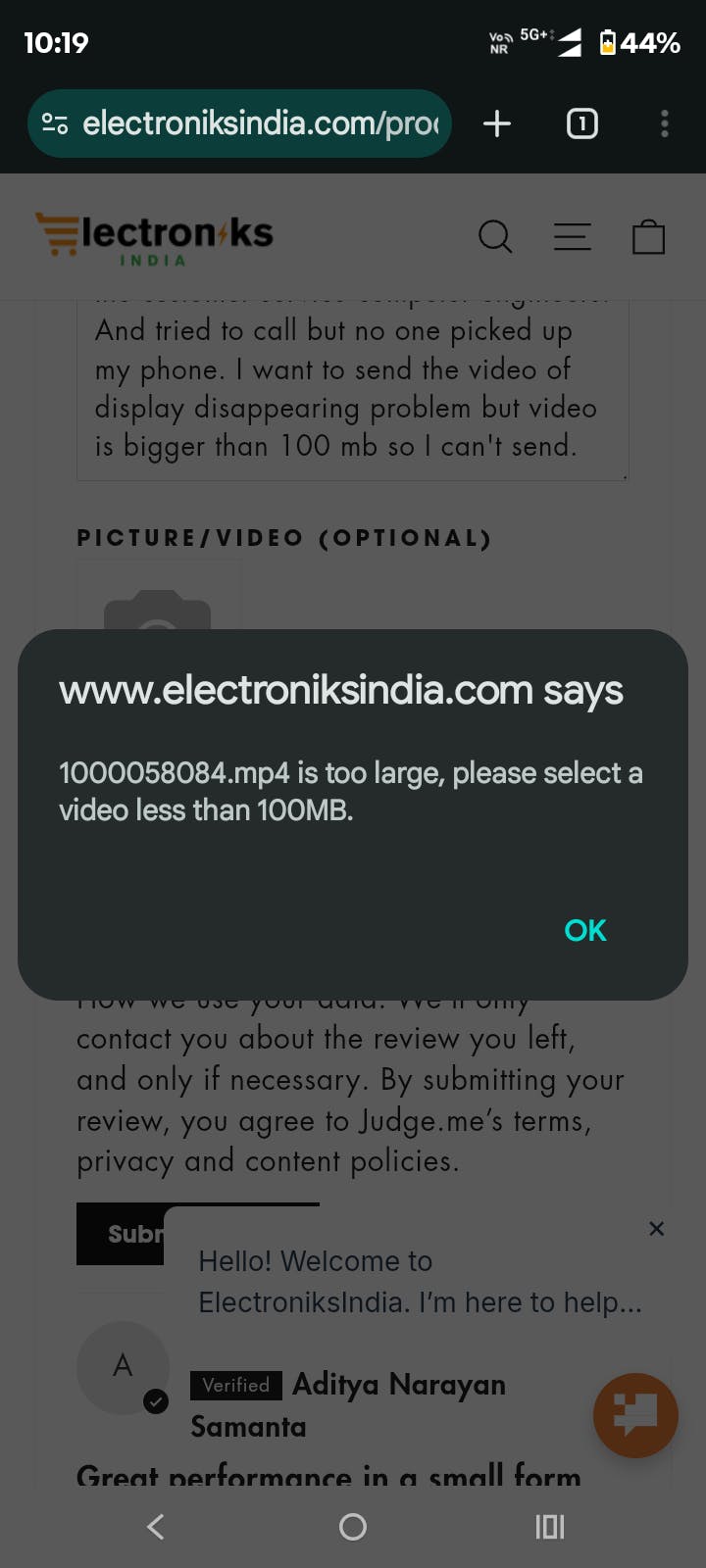The width and height of the screenshot is (706, 1568).
Task: Open a new browser tab
Action: point(497,123)
